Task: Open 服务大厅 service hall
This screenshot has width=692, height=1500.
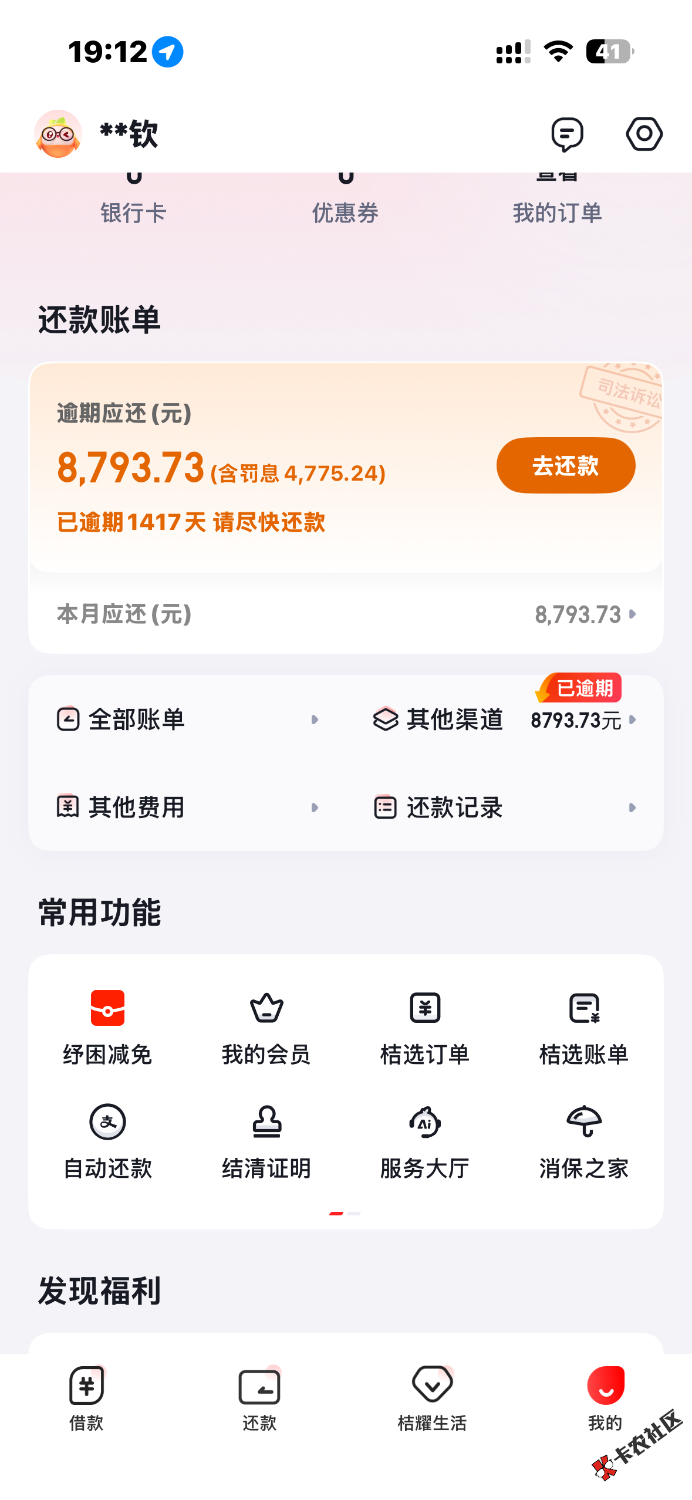Action: point(425,1141)
